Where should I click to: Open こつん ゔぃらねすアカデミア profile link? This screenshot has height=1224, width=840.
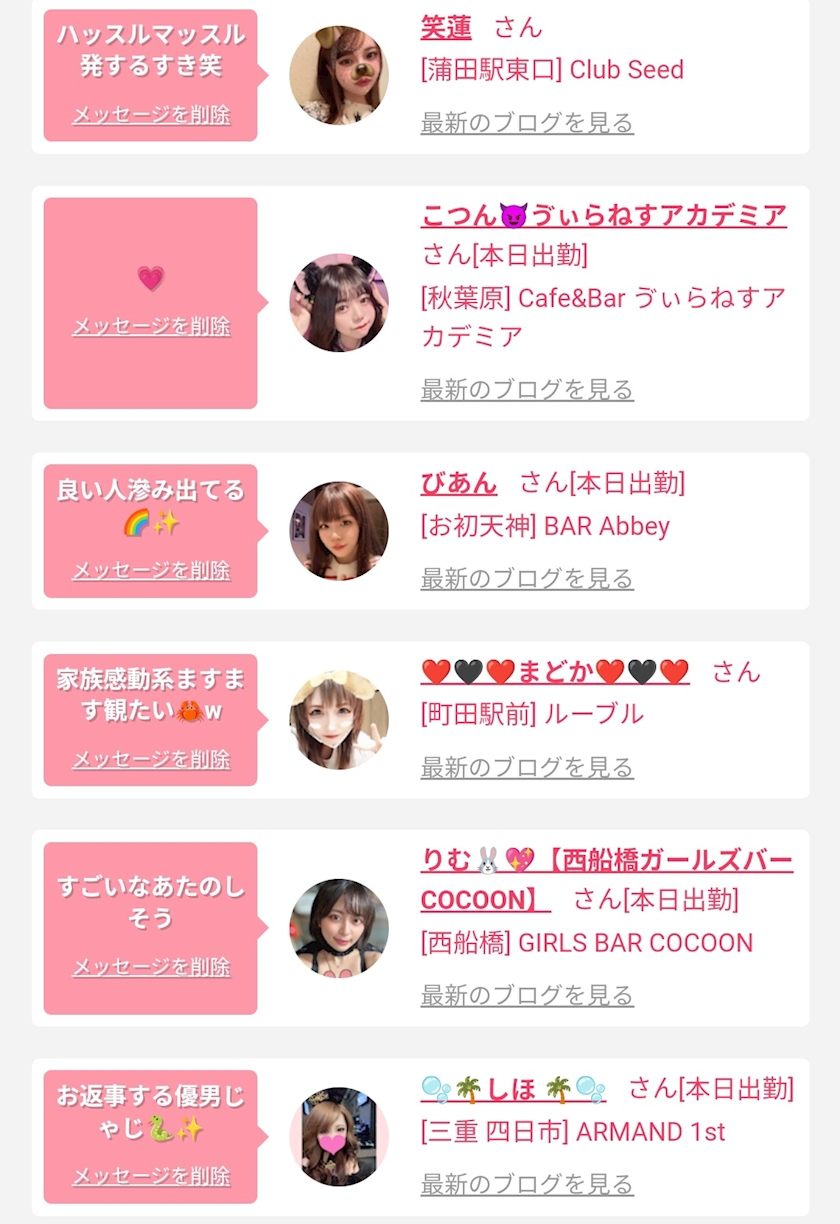pyautogui.click(x=604, y=215)
